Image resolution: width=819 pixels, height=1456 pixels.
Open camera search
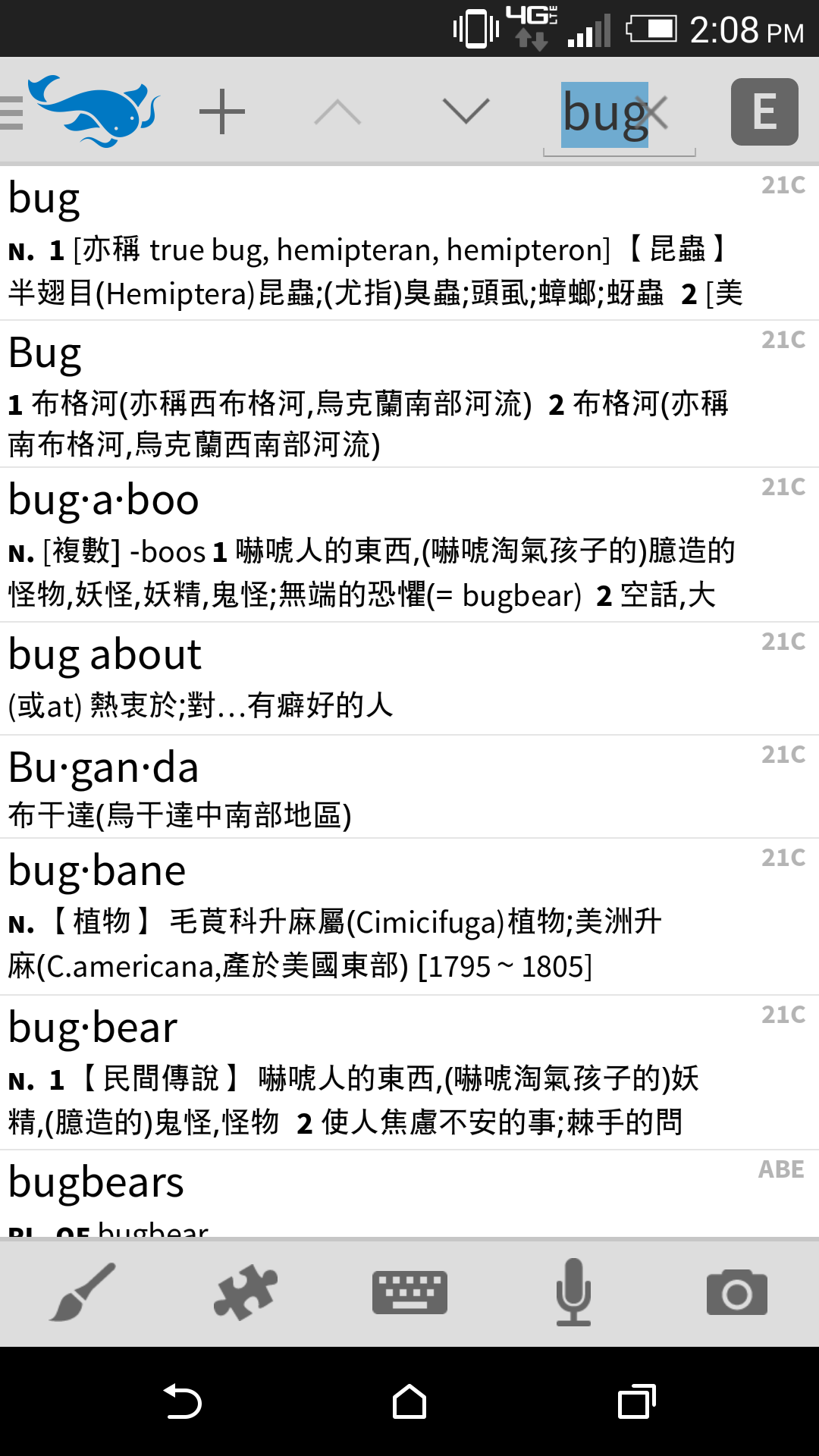click(x=737, y=1292)
